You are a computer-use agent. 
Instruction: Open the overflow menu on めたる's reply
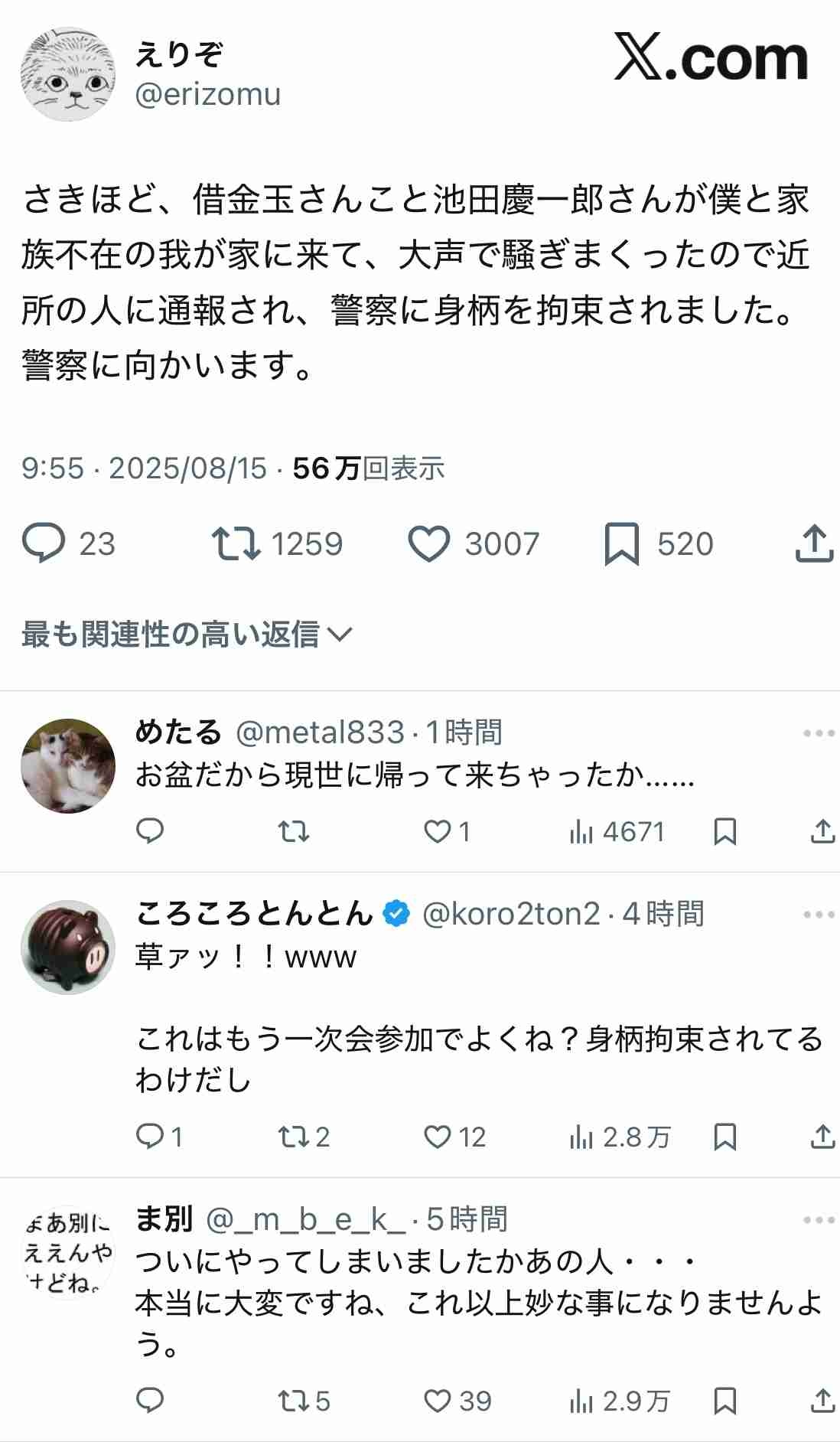818,733
